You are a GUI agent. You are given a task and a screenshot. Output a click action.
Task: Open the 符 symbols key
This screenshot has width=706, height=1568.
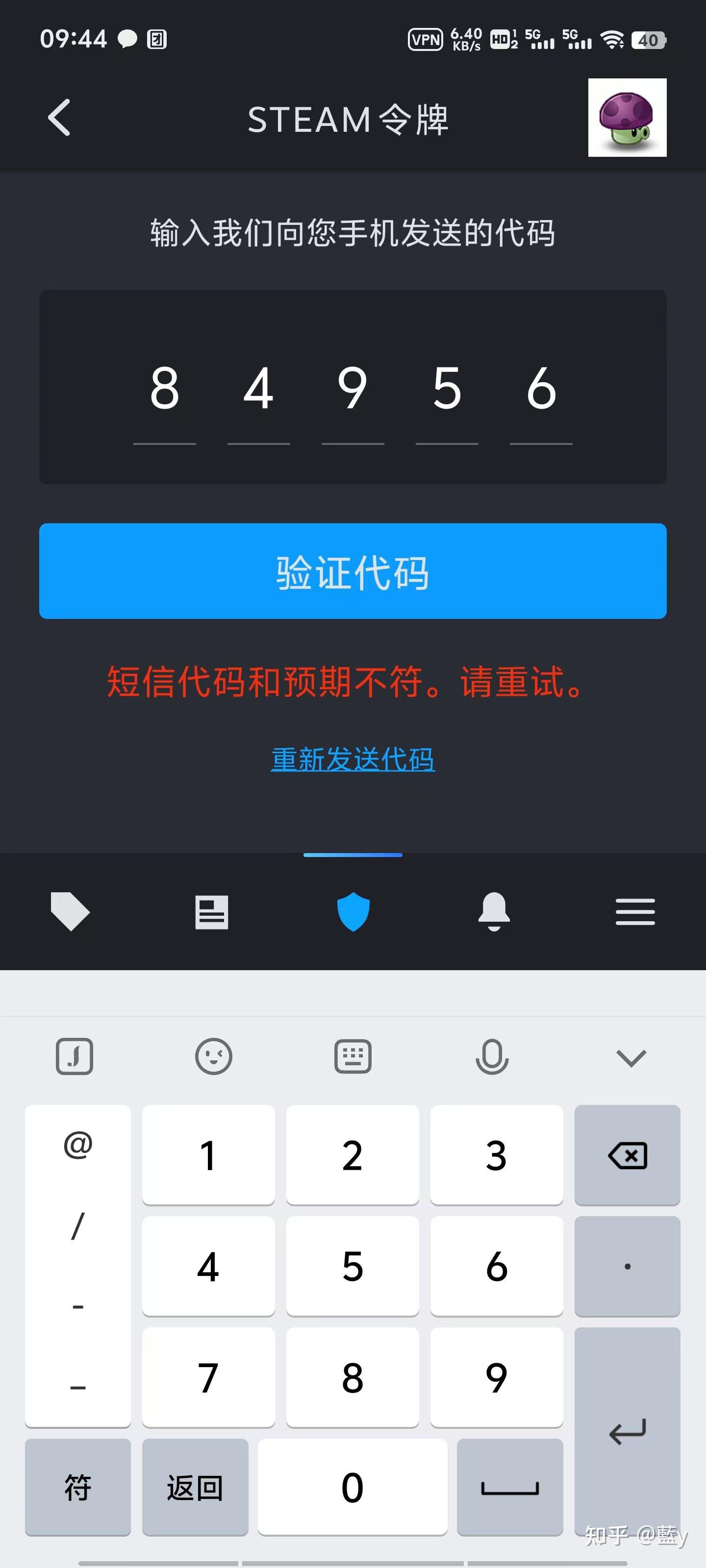pos(77,1487)
